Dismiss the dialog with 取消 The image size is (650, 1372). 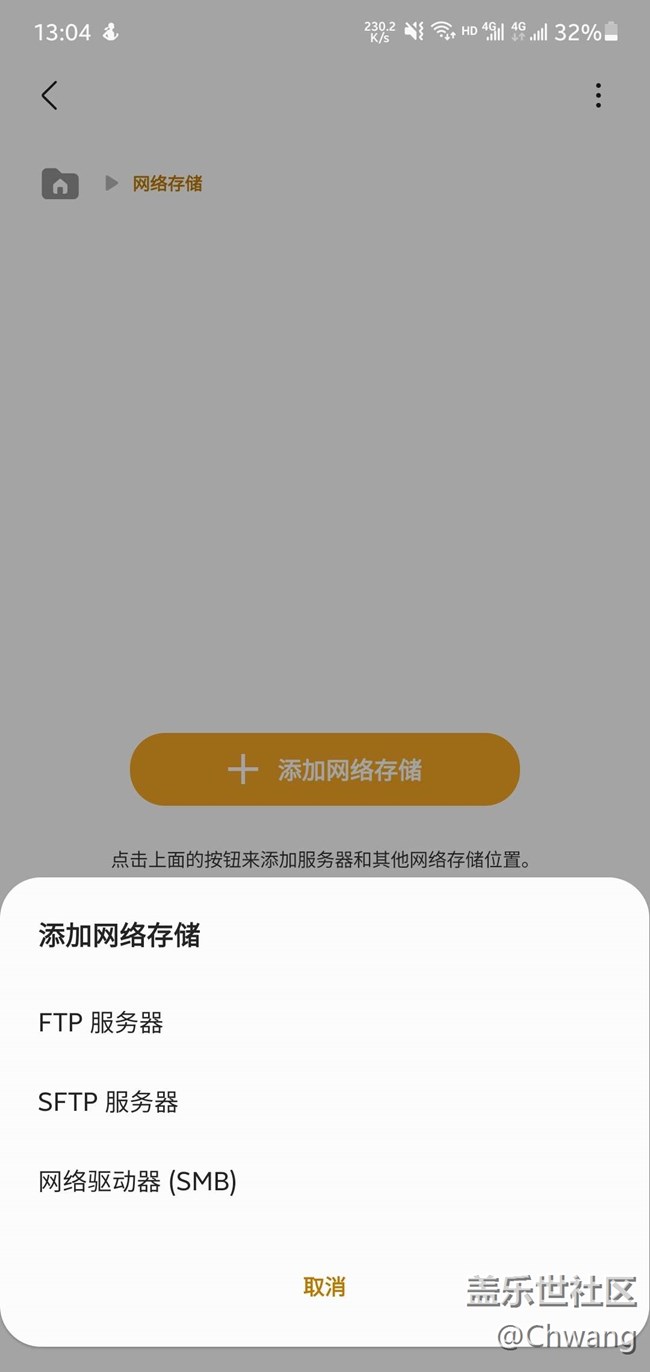324,1287
